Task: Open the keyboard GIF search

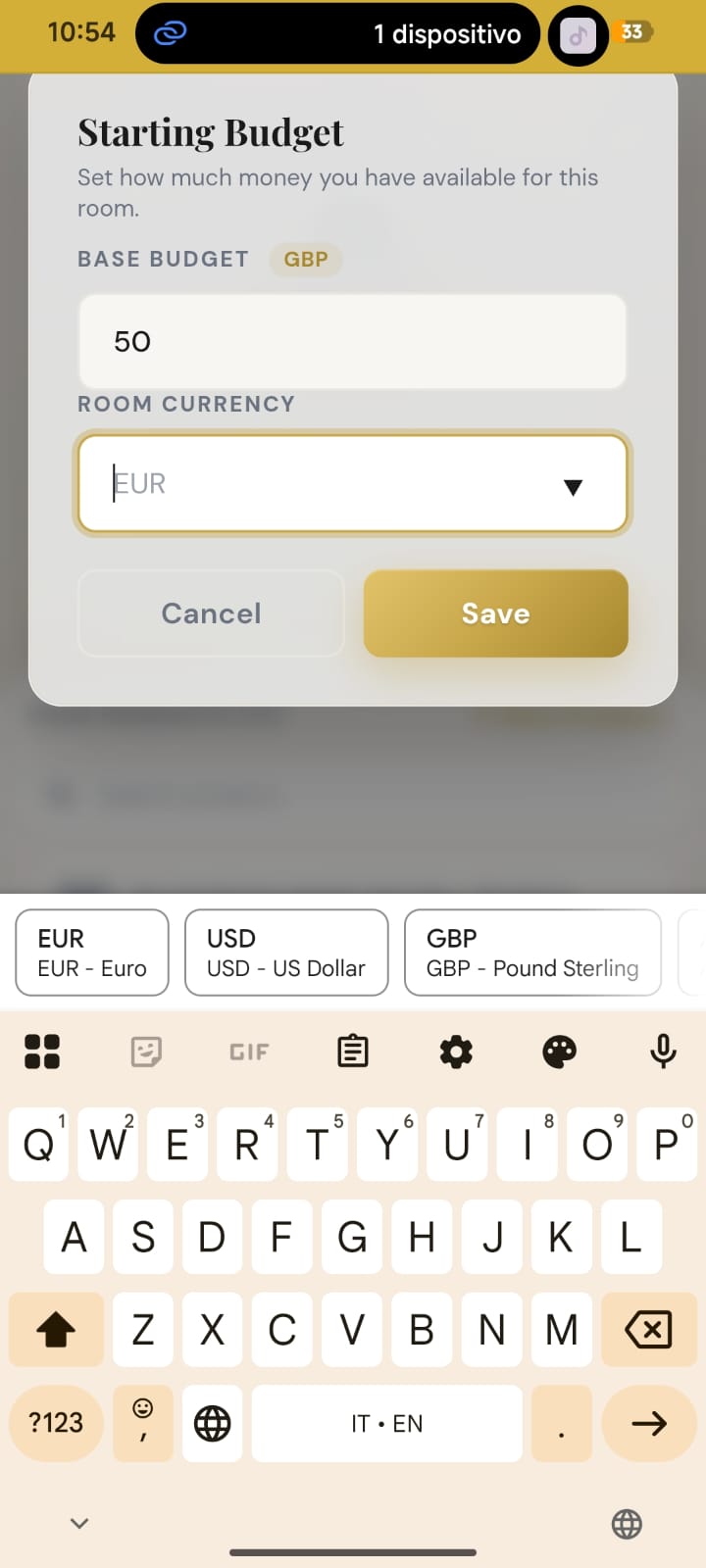Action: (249, 1052)
